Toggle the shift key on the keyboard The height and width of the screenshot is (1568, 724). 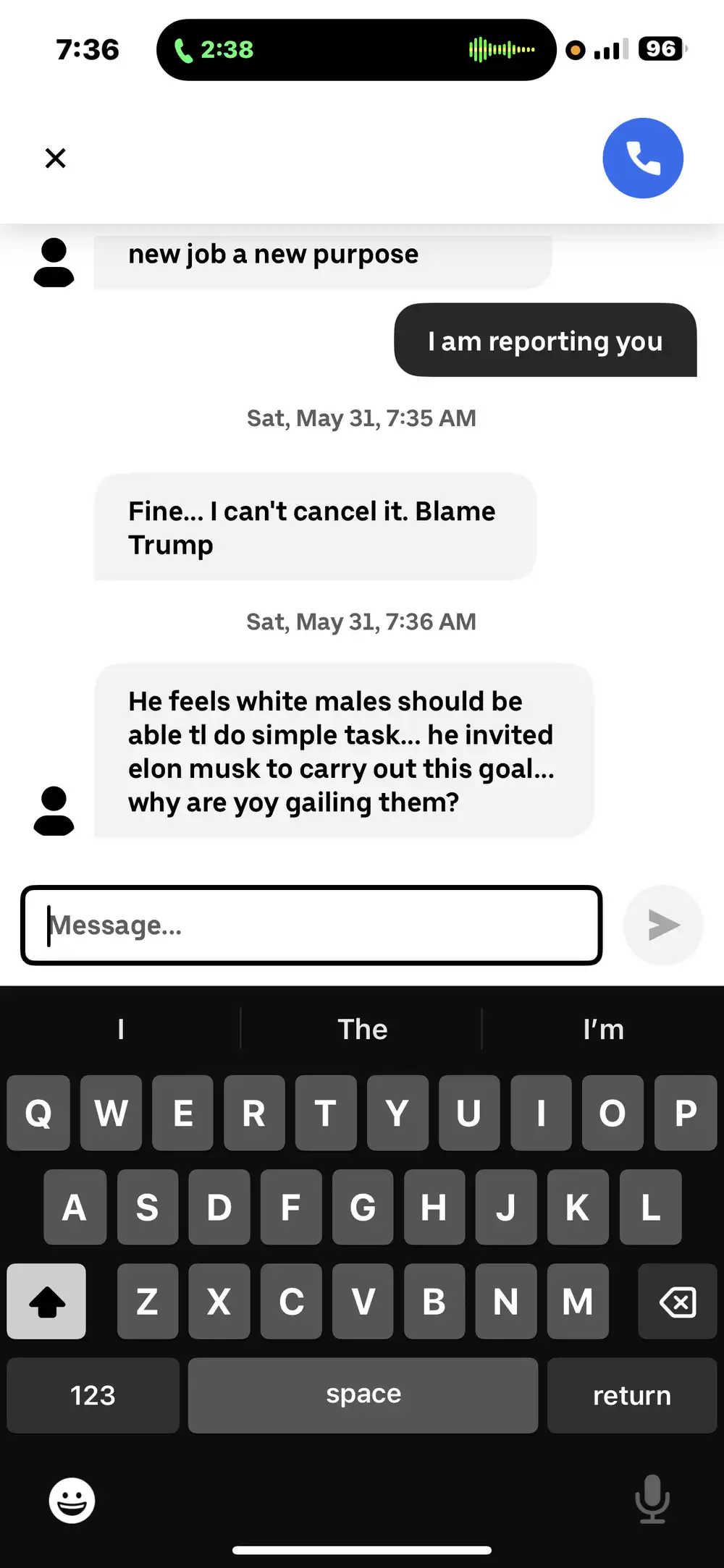coord(47,1302)
